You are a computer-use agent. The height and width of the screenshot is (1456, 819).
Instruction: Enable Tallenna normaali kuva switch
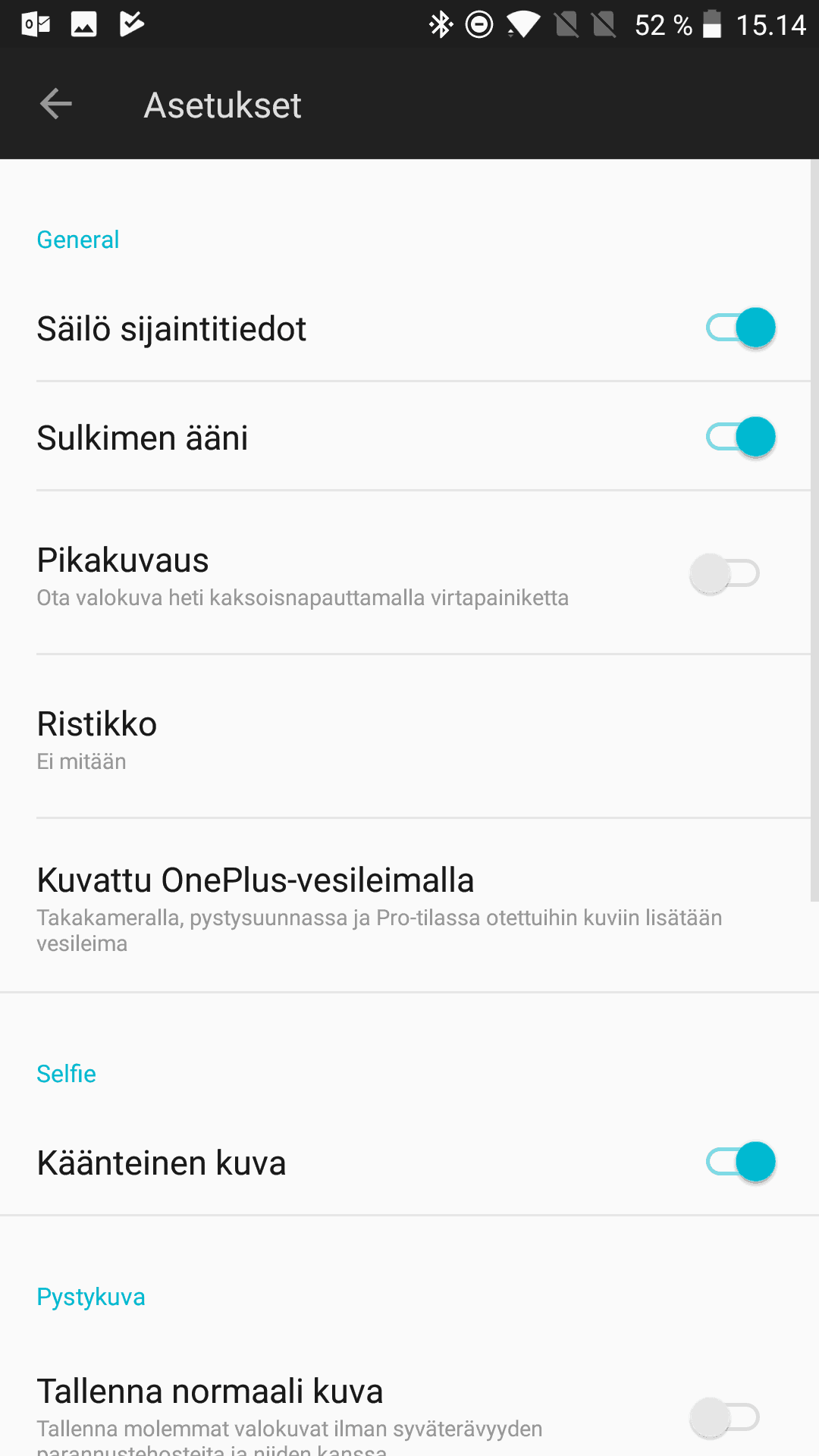[x=724, y=1417]
